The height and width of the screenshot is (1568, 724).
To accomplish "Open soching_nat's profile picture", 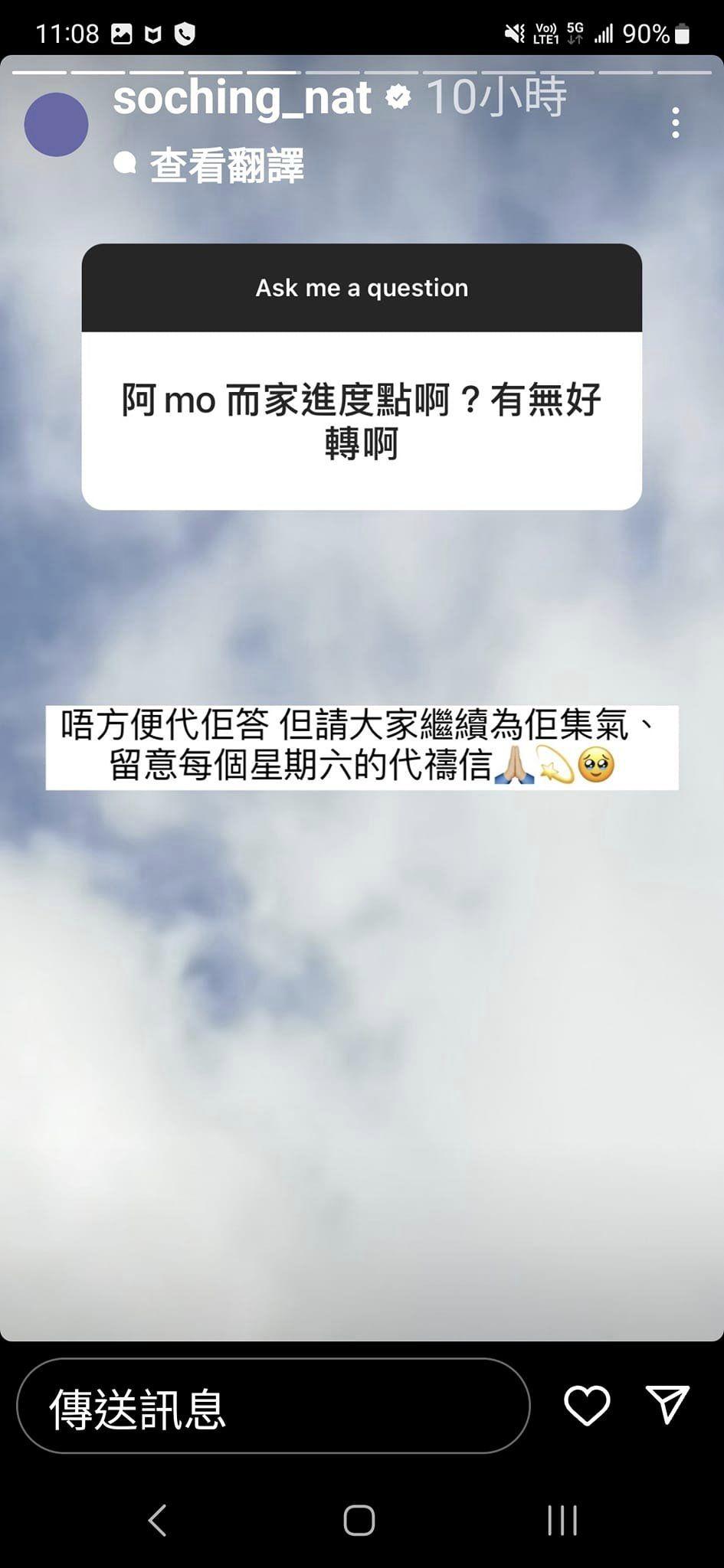I will [56, 125].
